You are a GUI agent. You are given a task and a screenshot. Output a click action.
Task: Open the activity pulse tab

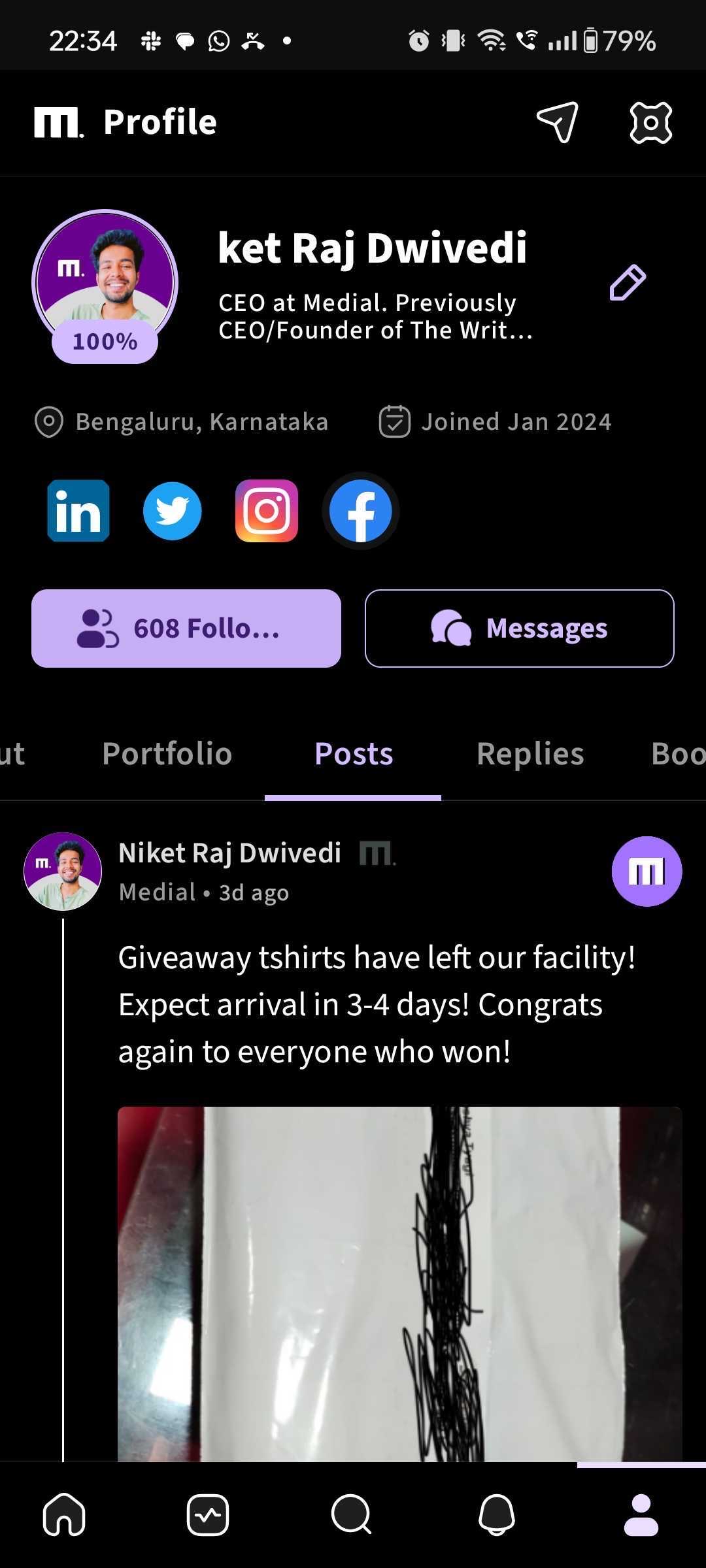pyautogui.click(x=208, y=1514)
